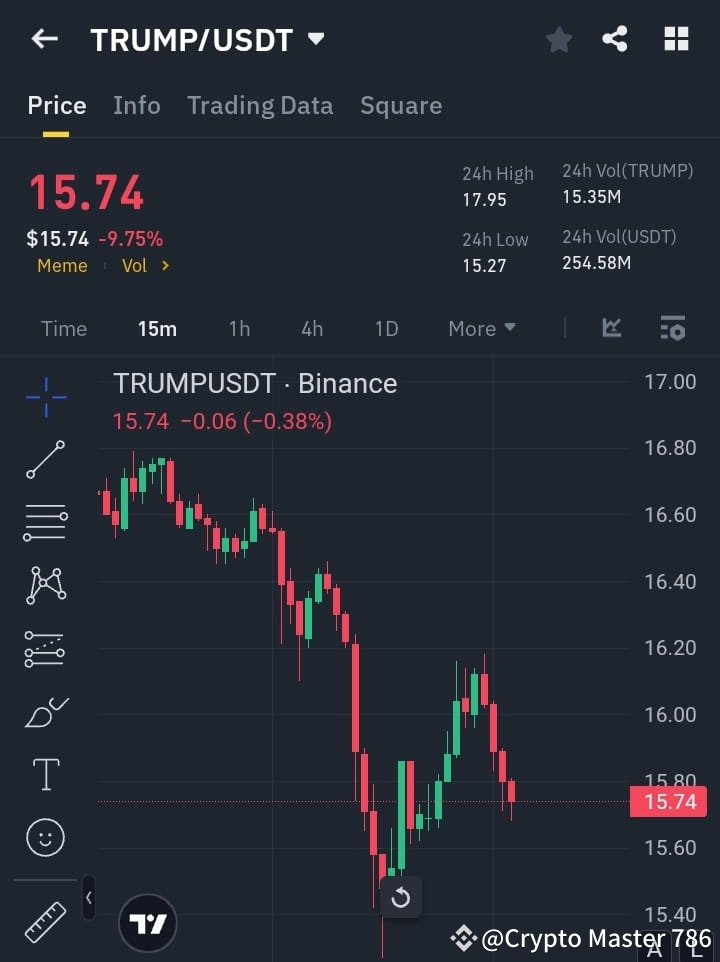Open the emoji sticker tool
This screenshot has height=962, width=720.
pyautogui.click(x=44, y=837)
